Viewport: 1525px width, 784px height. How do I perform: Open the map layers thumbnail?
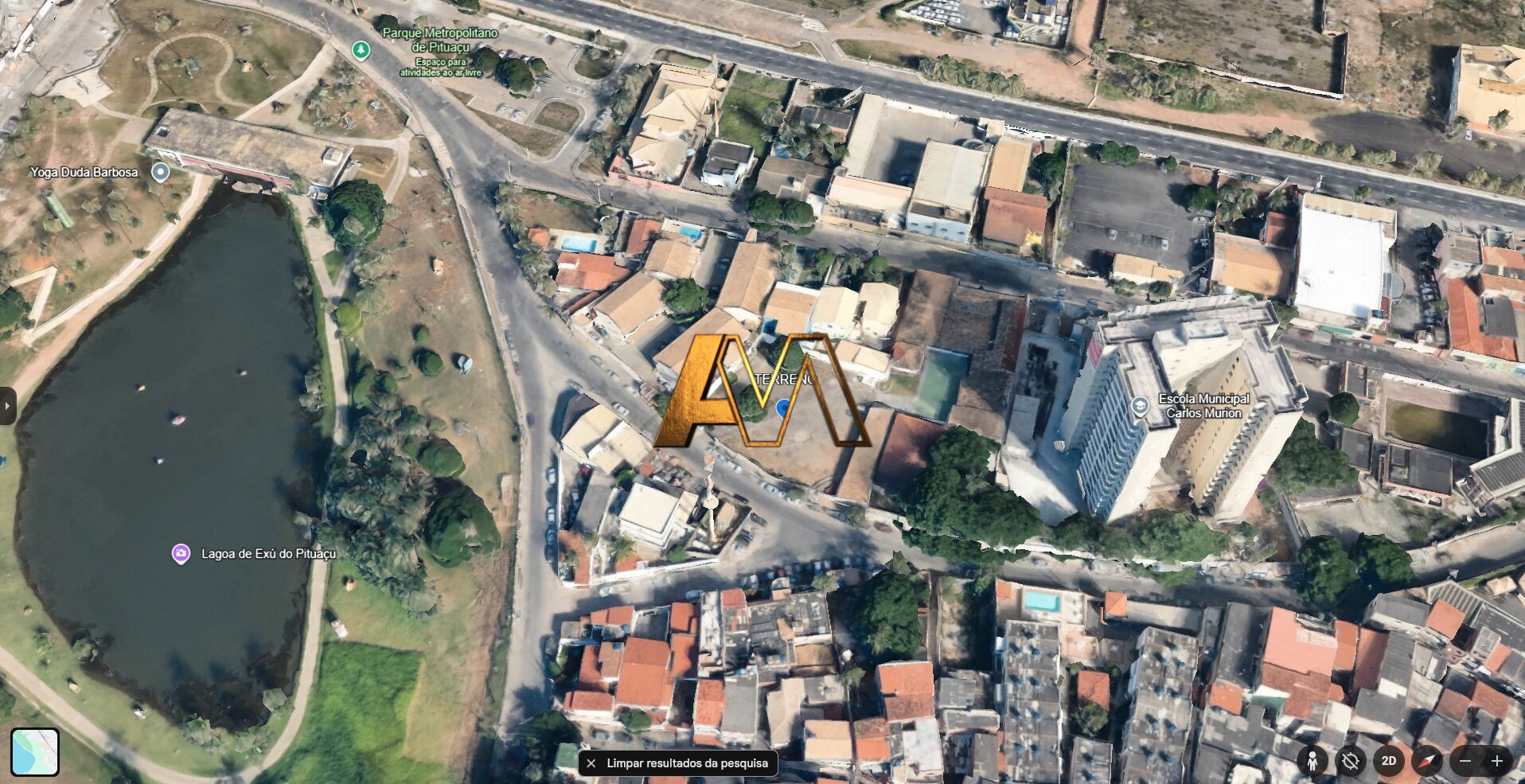click(35, 751)
